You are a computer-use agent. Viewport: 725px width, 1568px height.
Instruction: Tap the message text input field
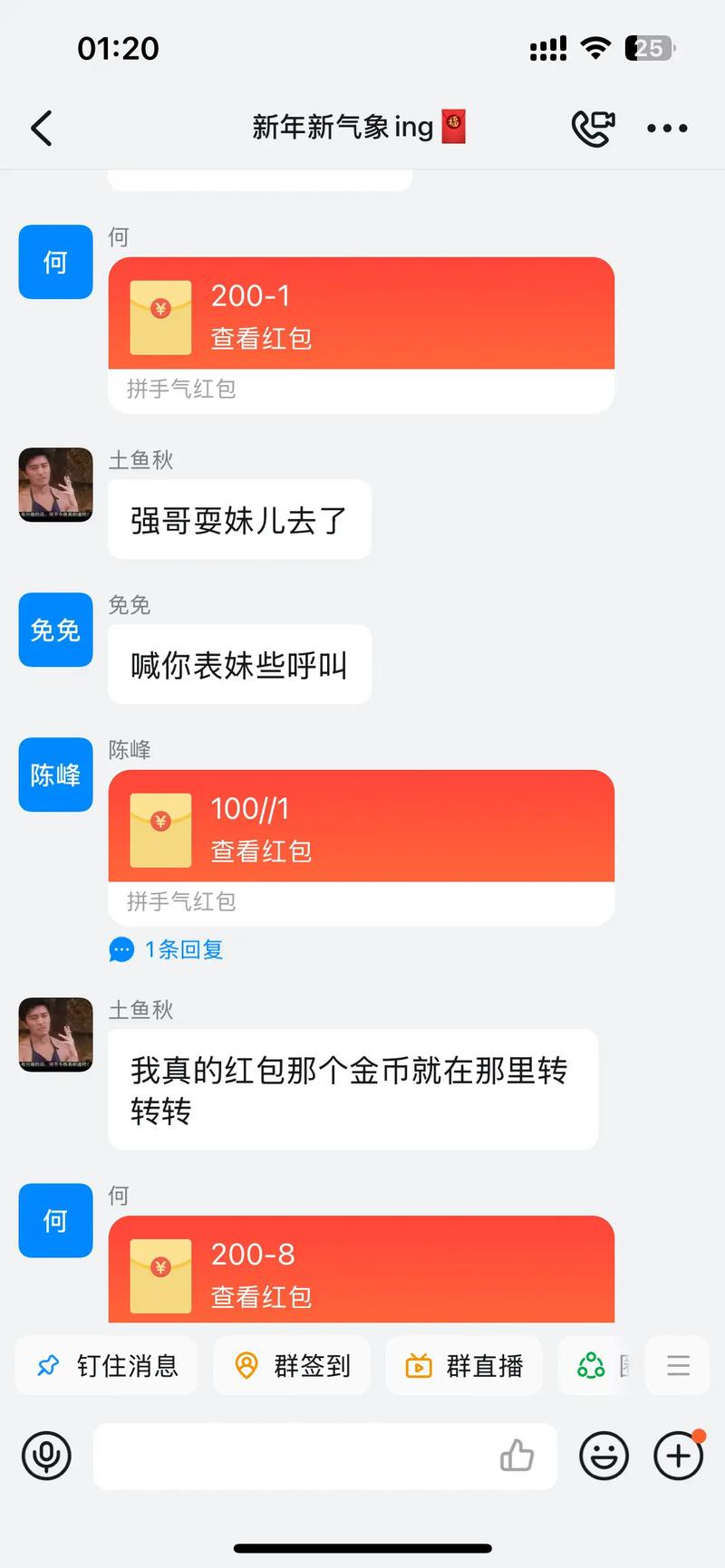click(x=299, y=1456)
